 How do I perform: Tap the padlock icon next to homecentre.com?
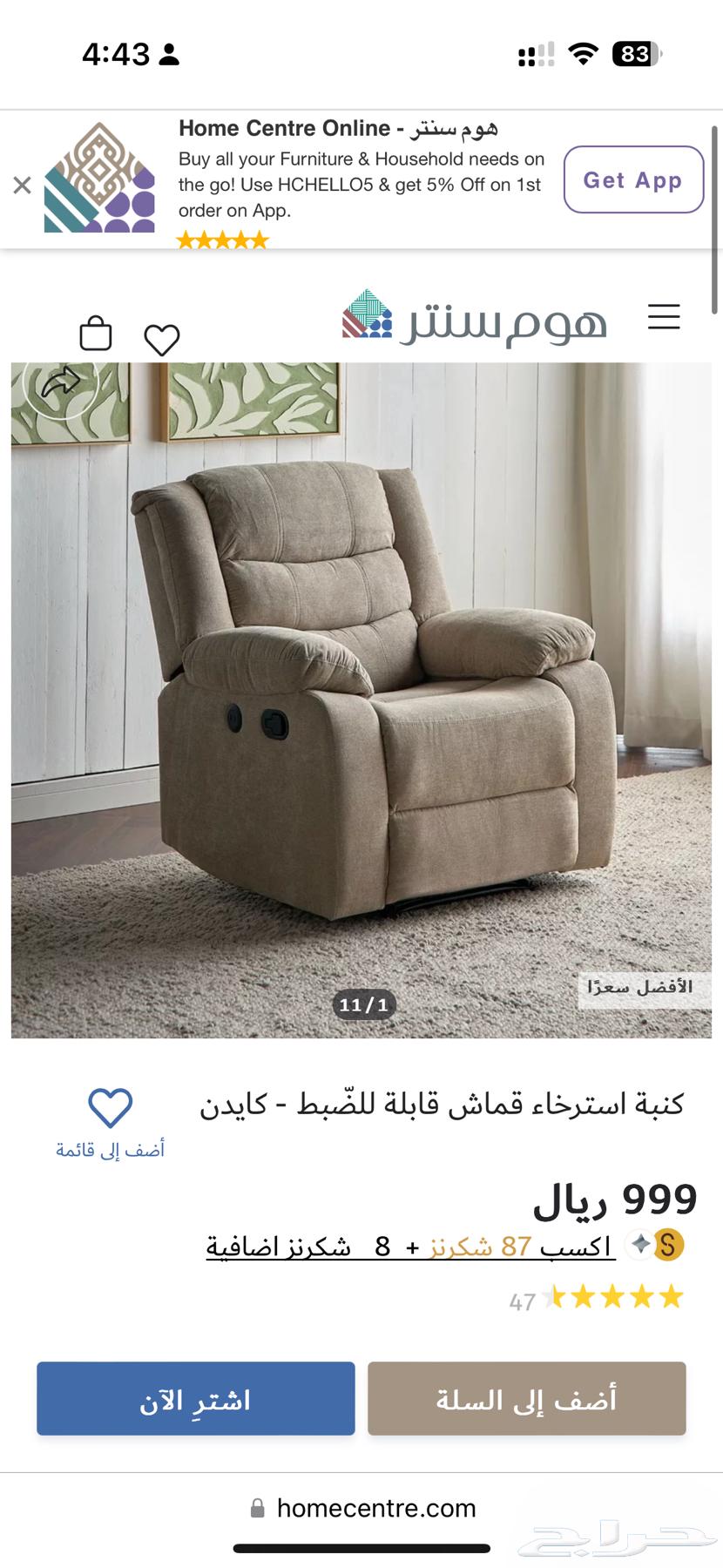click(x=256, y=1508)
